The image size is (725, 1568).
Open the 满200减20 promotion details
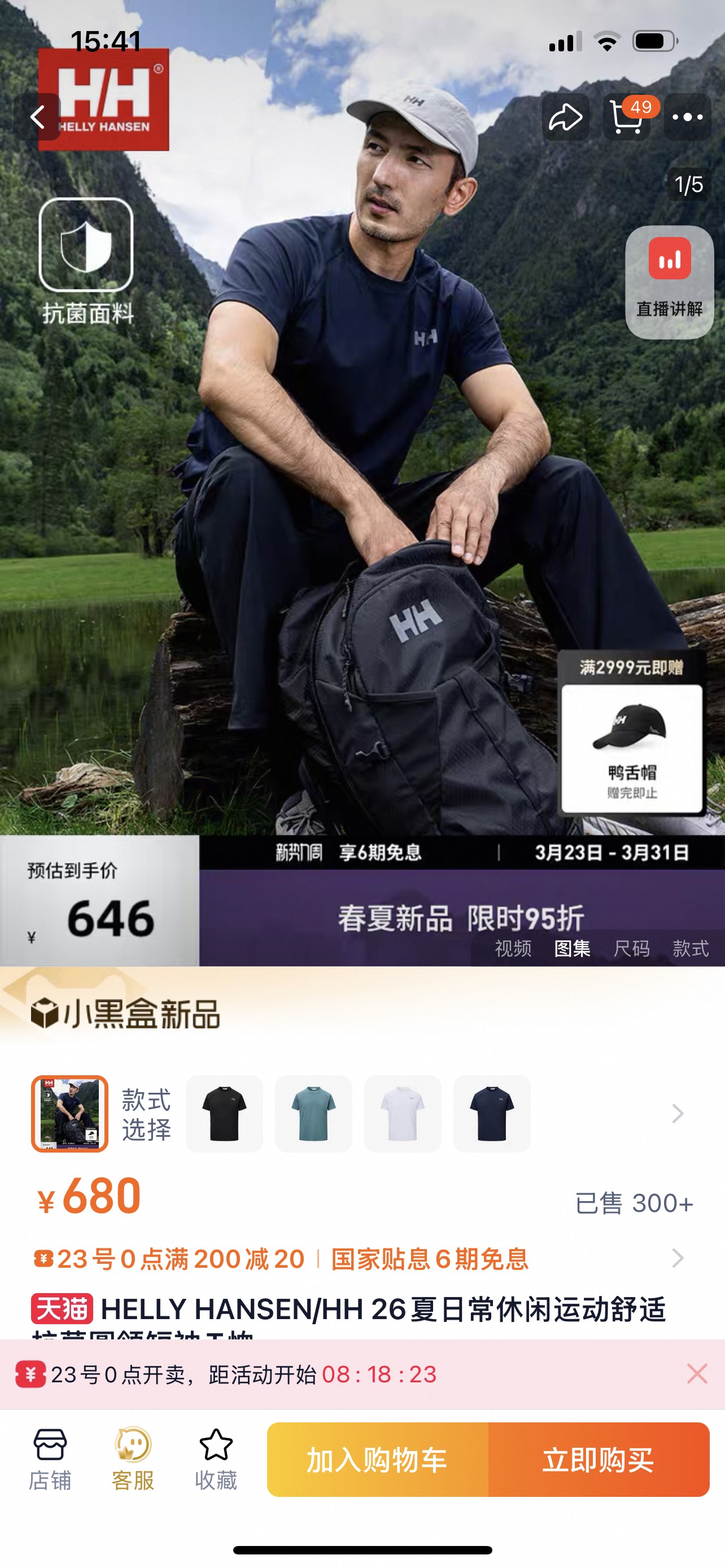(677, 1258)
